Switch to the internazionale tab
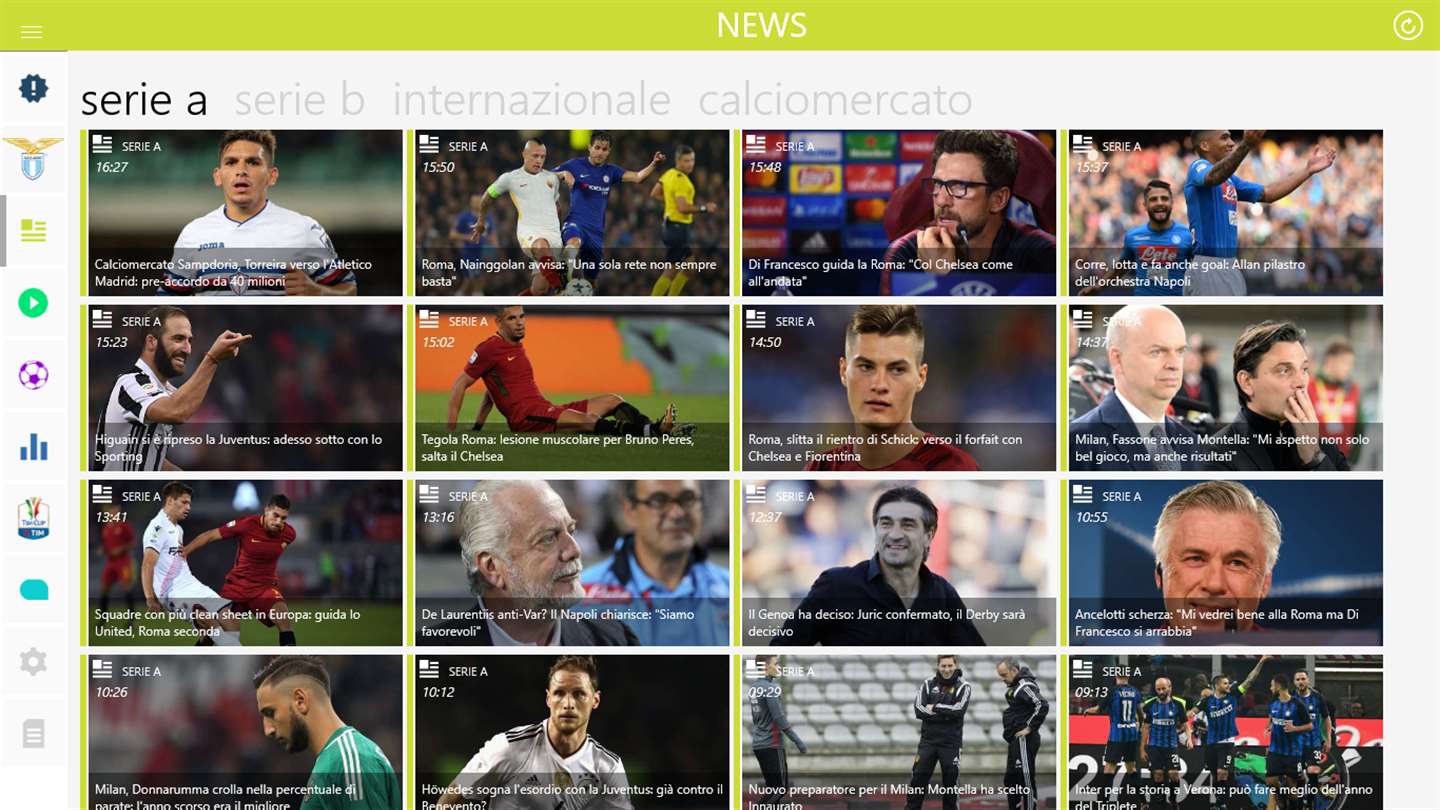 531,99
